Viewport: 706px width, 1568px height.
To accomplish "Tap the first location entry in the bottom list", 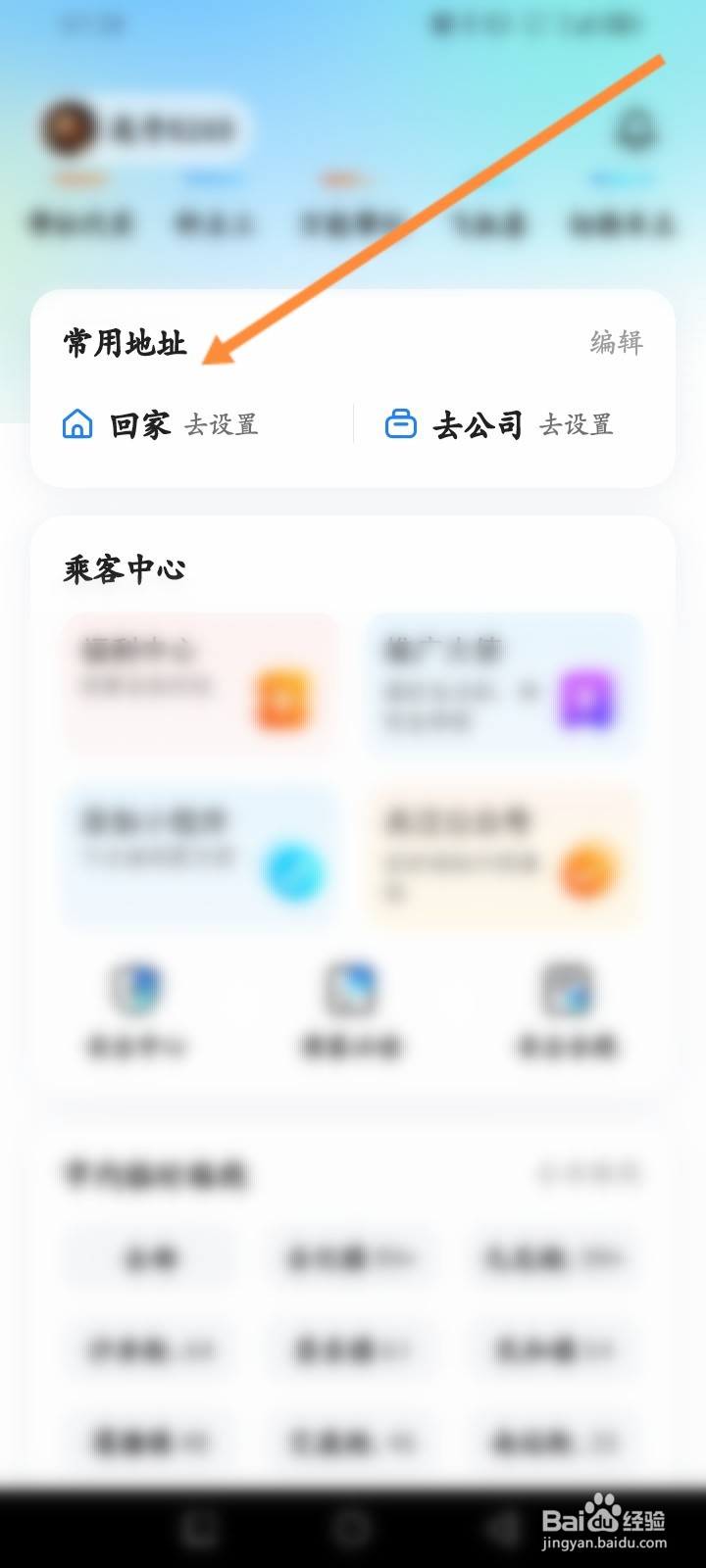I will (147, 1259).
